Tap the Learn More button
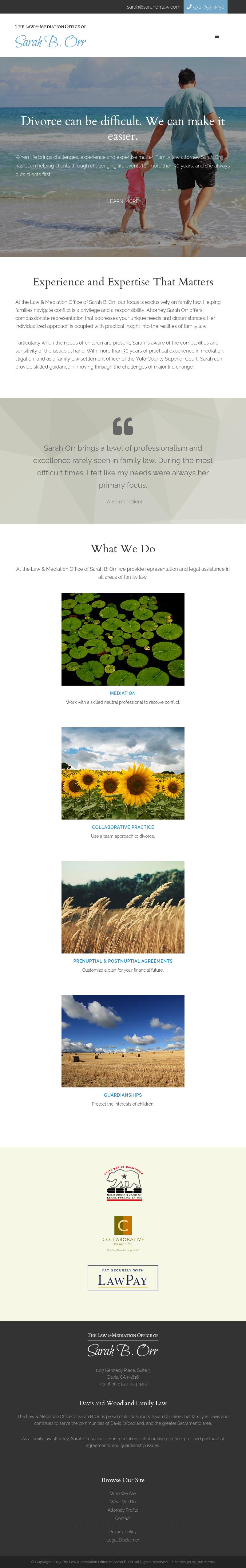This screenshot has height=1568, width=246. [123, 201]
